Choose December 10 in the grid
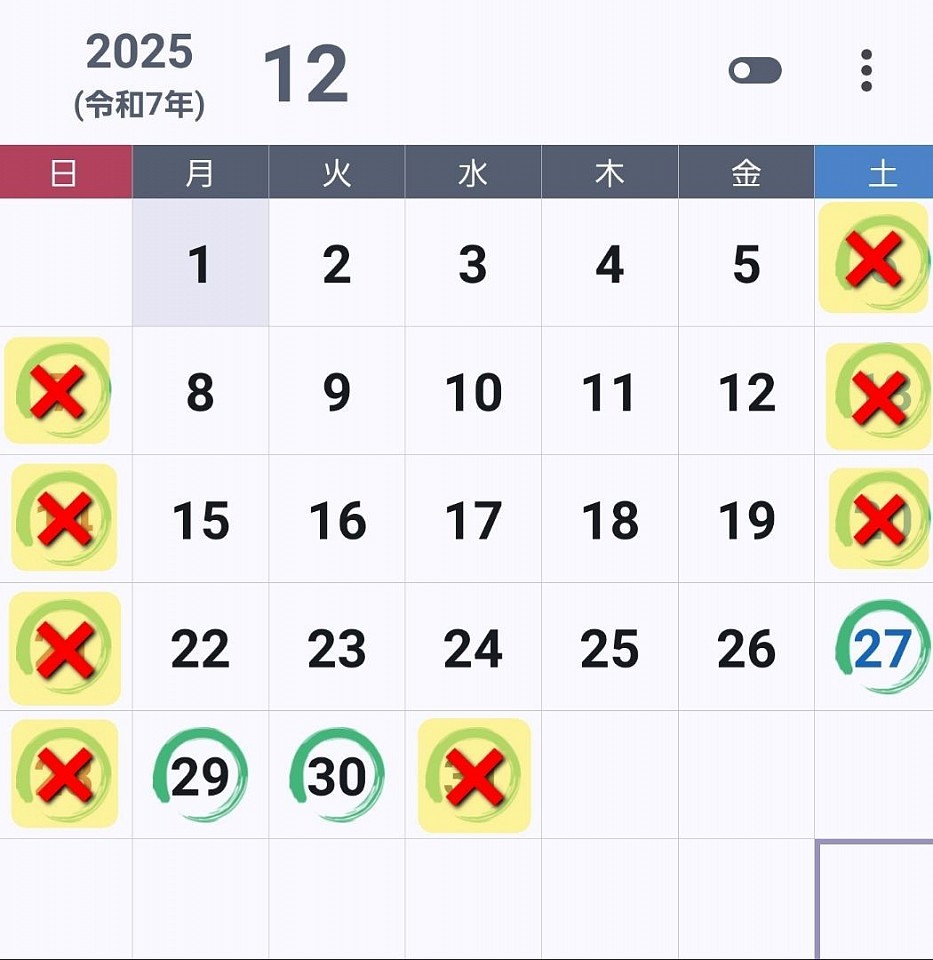 [x=473, y=392]
